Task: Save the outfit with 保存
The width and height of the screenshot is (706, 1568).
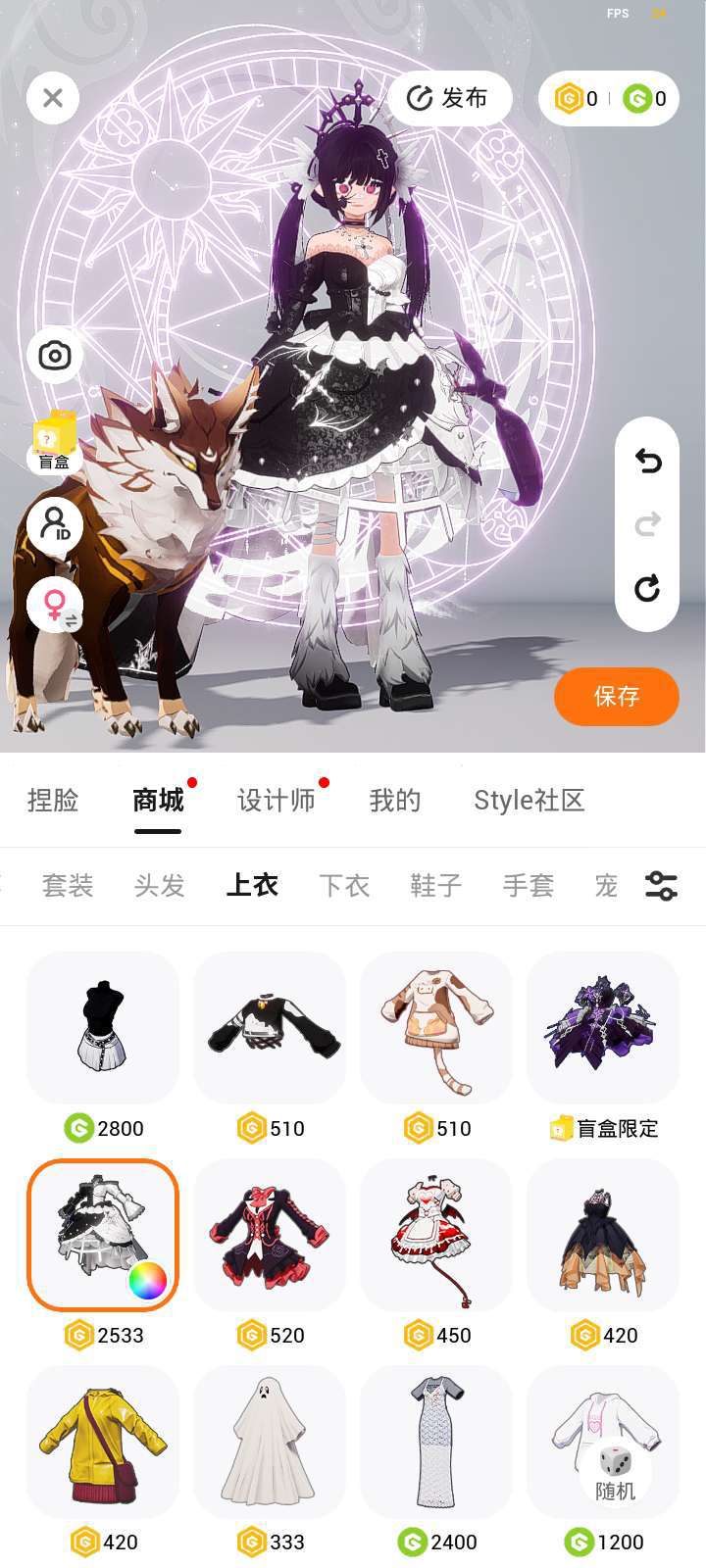Action: 617,697
